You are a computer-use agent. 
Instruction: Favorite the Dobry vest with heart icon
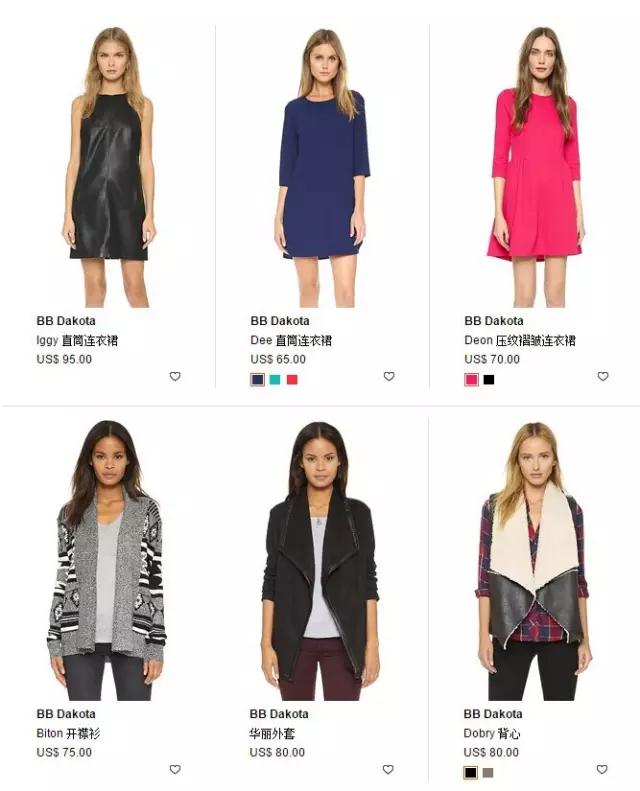point(602,770)
